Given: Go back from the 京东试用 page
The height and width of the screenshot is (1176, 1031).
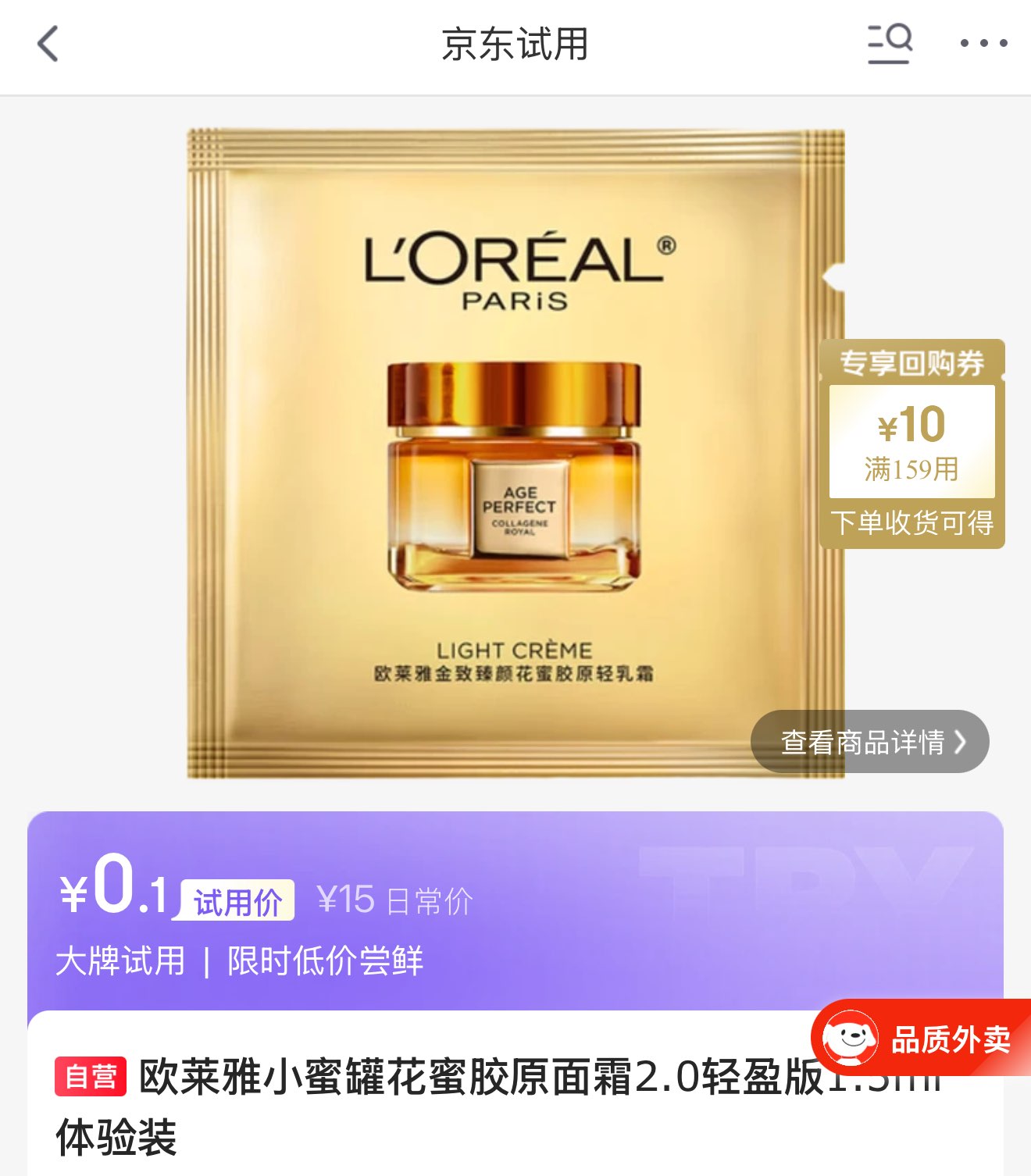Looking at the screenshot, I should (48, 44).
